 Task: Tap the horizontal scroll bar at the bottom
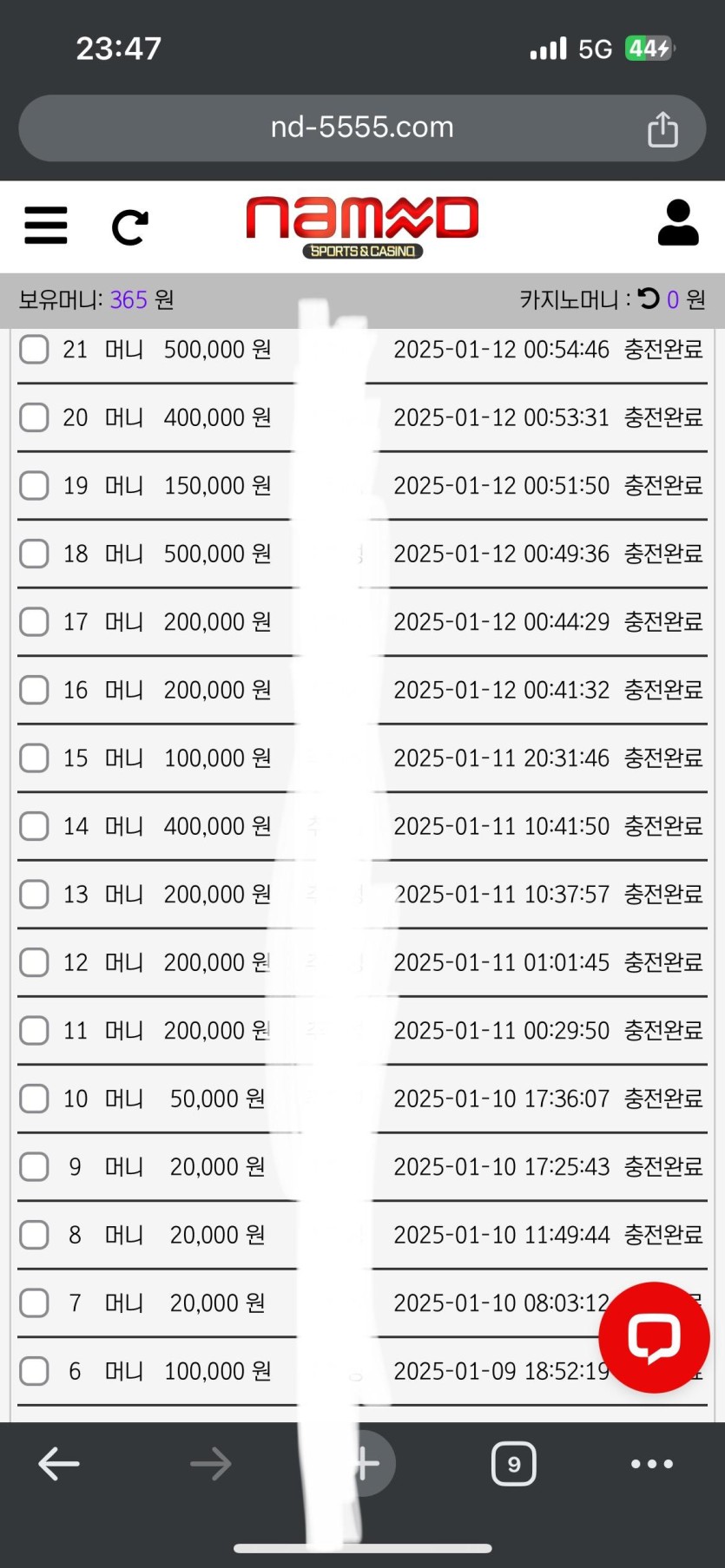click(x=362, y=1544)
